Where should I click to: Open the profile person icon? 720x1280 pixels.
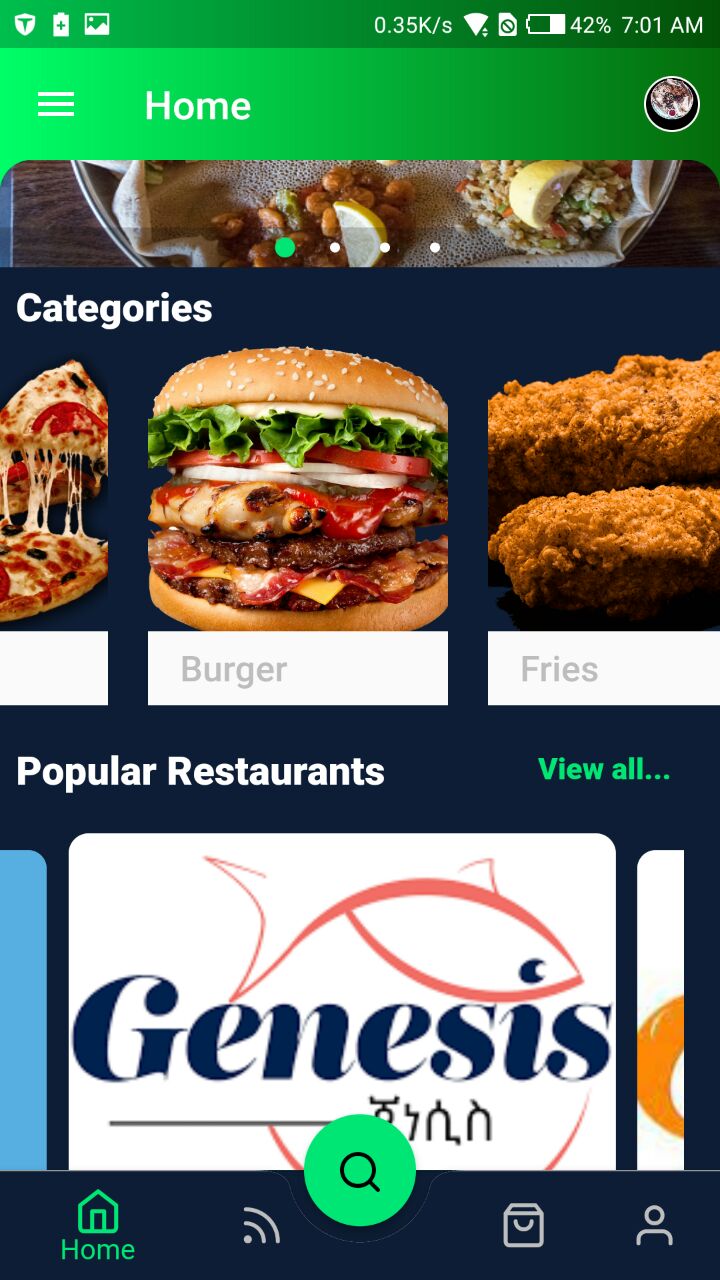pyautogui.click(x=655, y=1222)
